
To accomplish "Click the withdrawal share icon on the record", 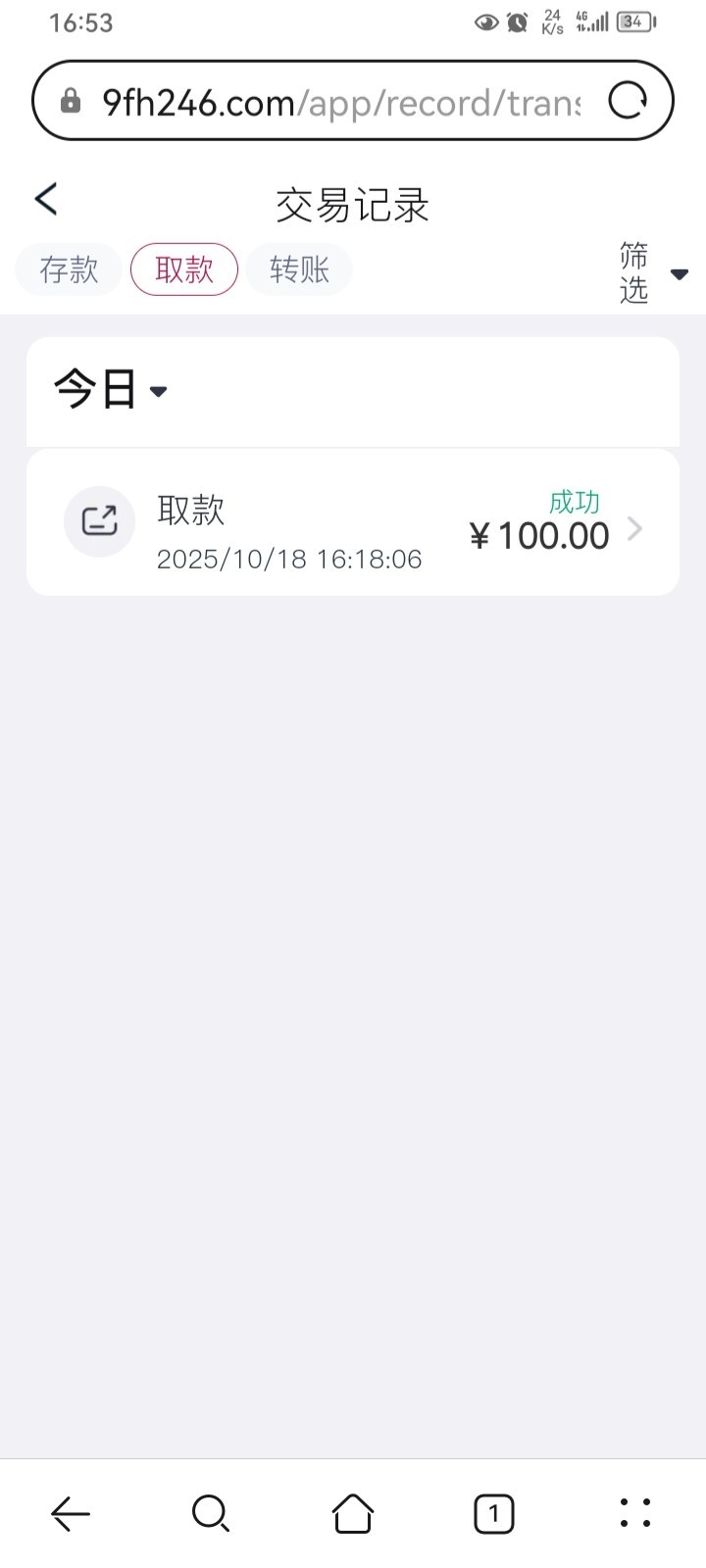I will pyautogui.click(x=99, y=521).
